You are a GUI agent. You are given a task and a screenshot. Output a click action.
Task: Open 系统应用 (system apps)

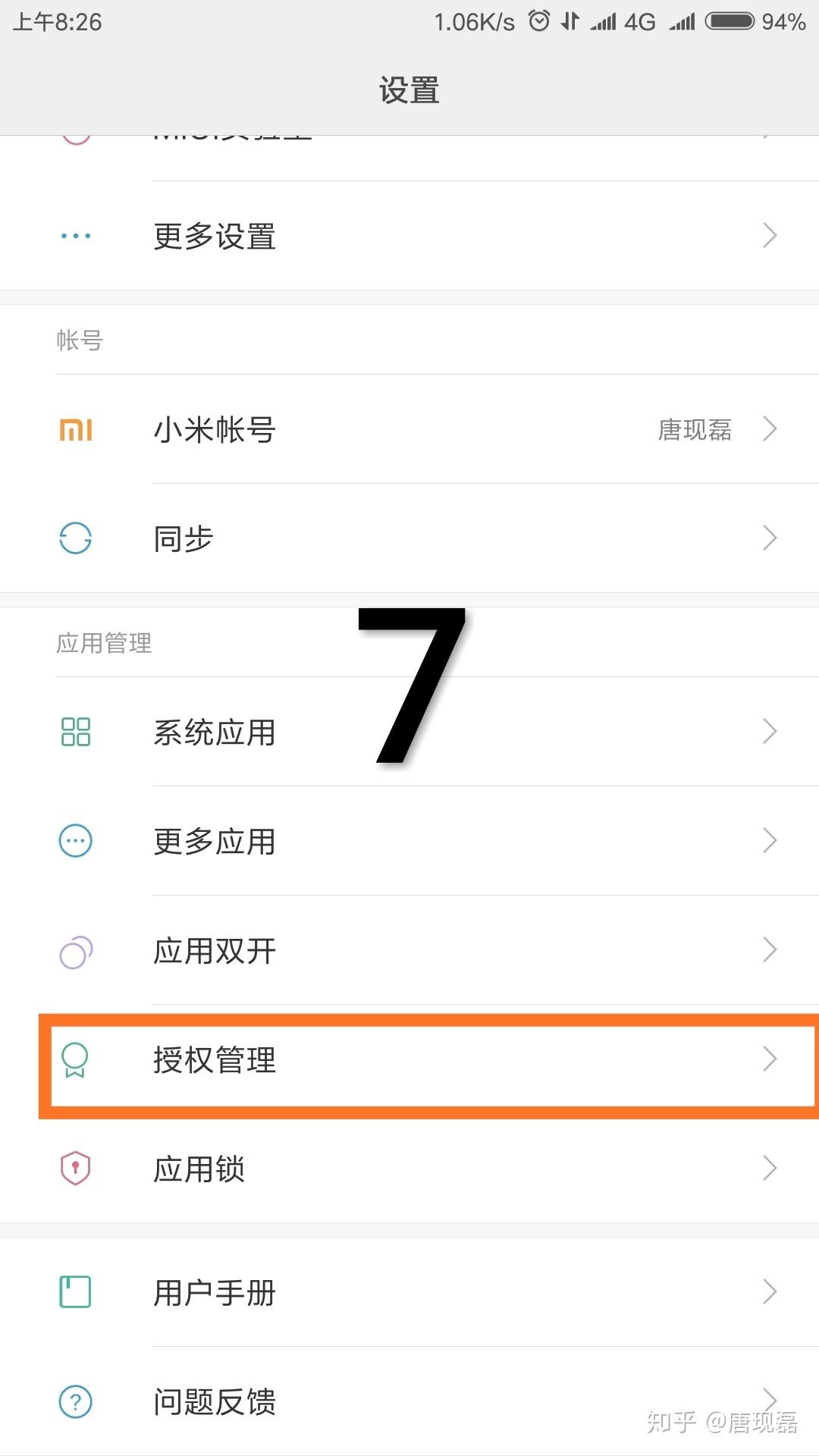(x=409, y=732)
